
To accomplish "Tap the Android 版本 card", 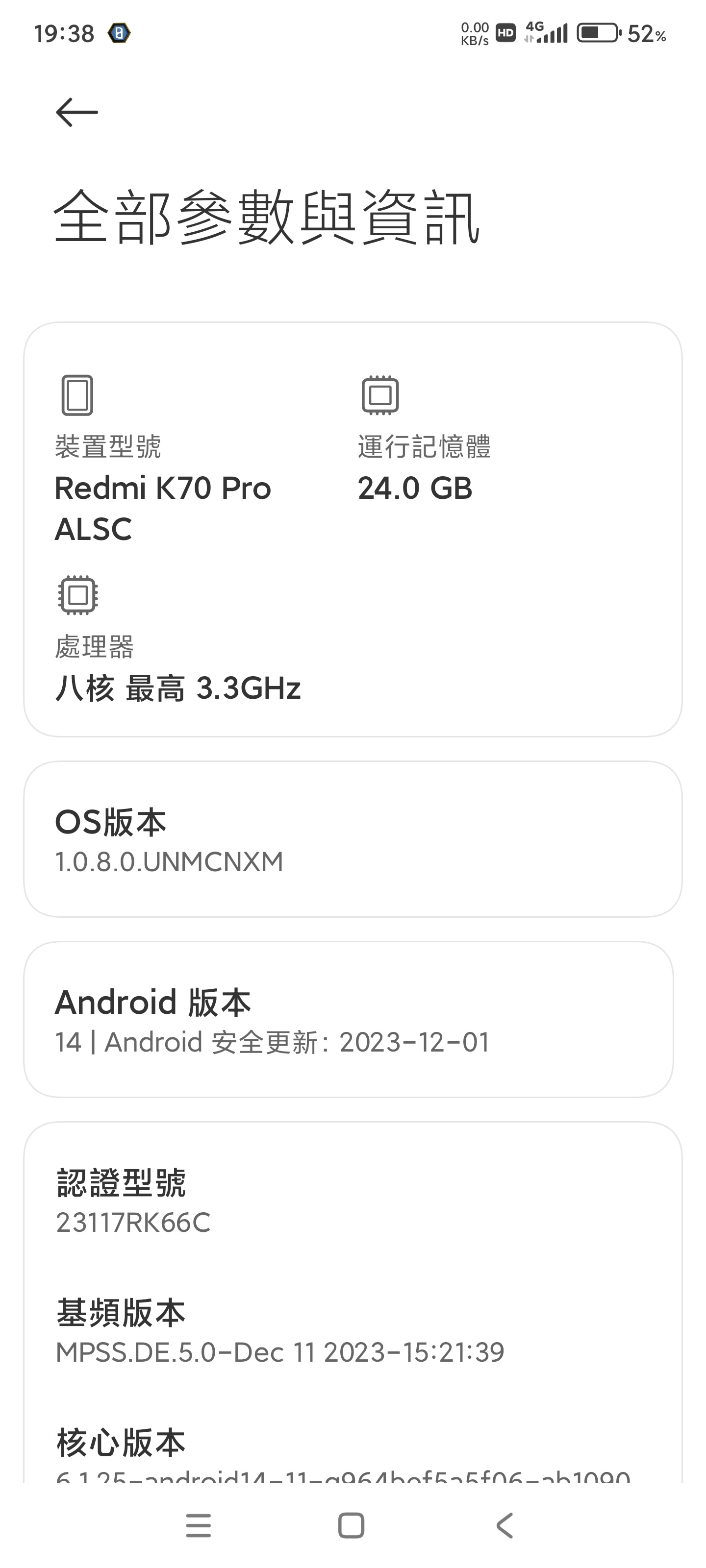I will point(349,1020).
